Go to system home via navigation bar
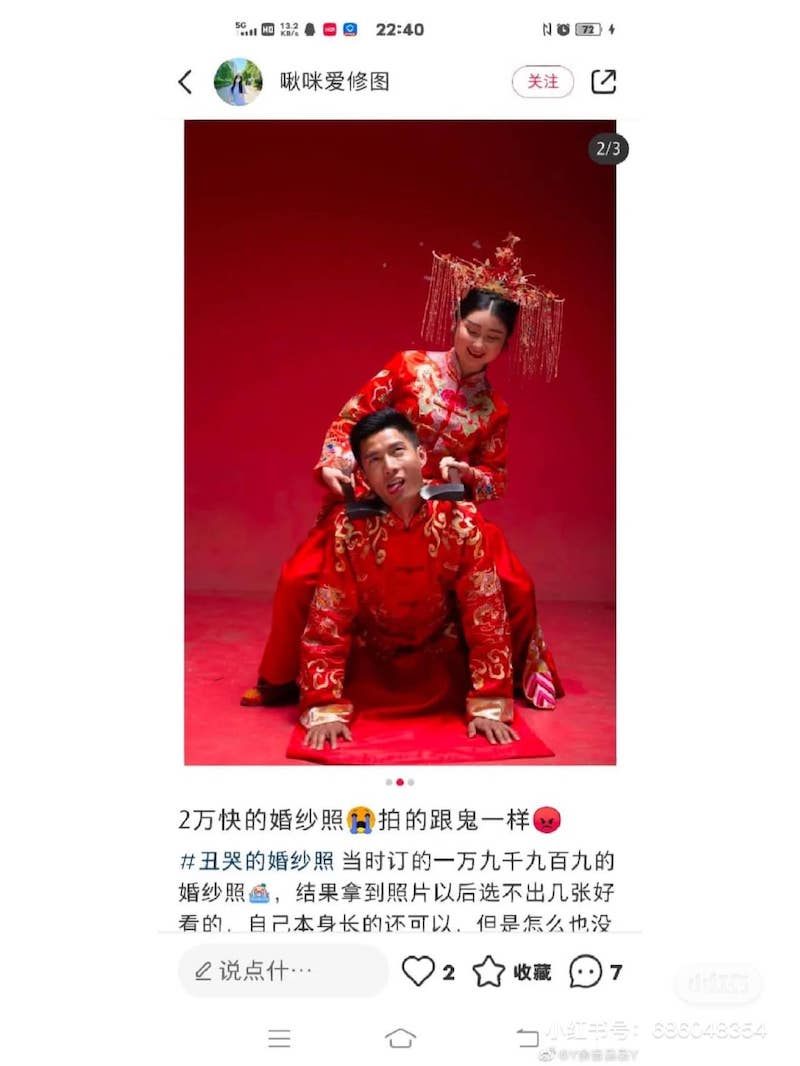Screen dimensions: 800x1066 click(400, 1038)
